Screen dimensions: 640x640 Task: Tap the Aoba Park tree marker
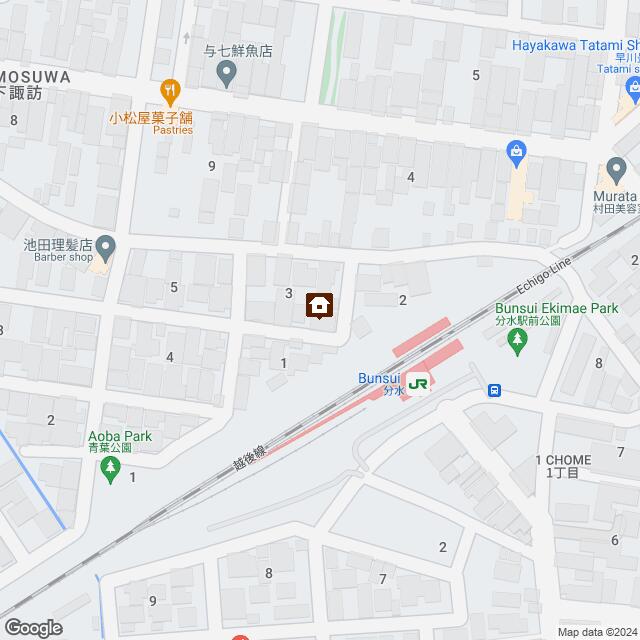pos(111,467)
